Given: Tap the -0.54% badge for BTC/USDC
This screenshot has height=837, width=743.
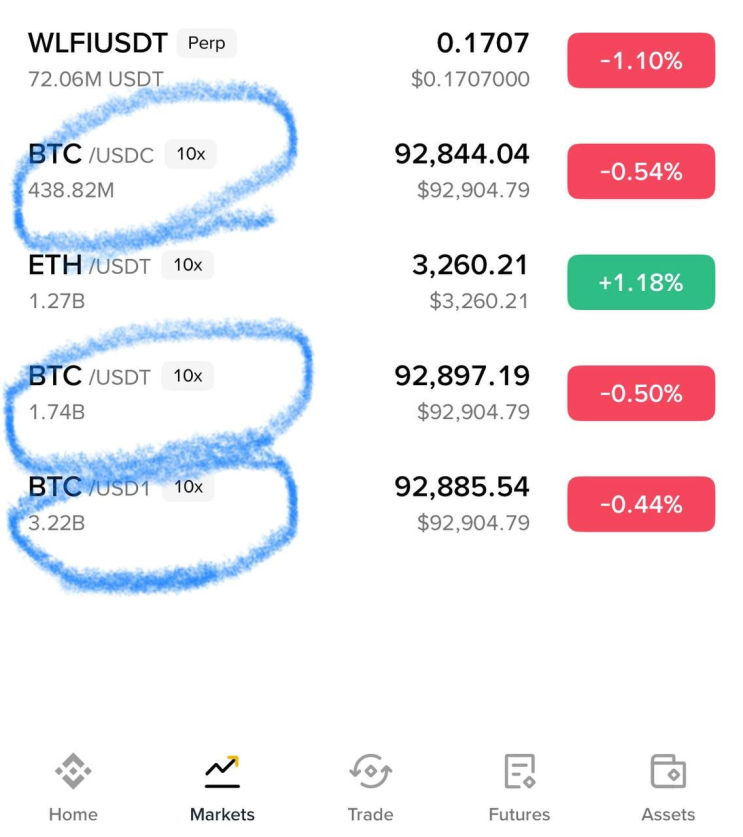Looking at the screenshot, I should click(641, 171).
